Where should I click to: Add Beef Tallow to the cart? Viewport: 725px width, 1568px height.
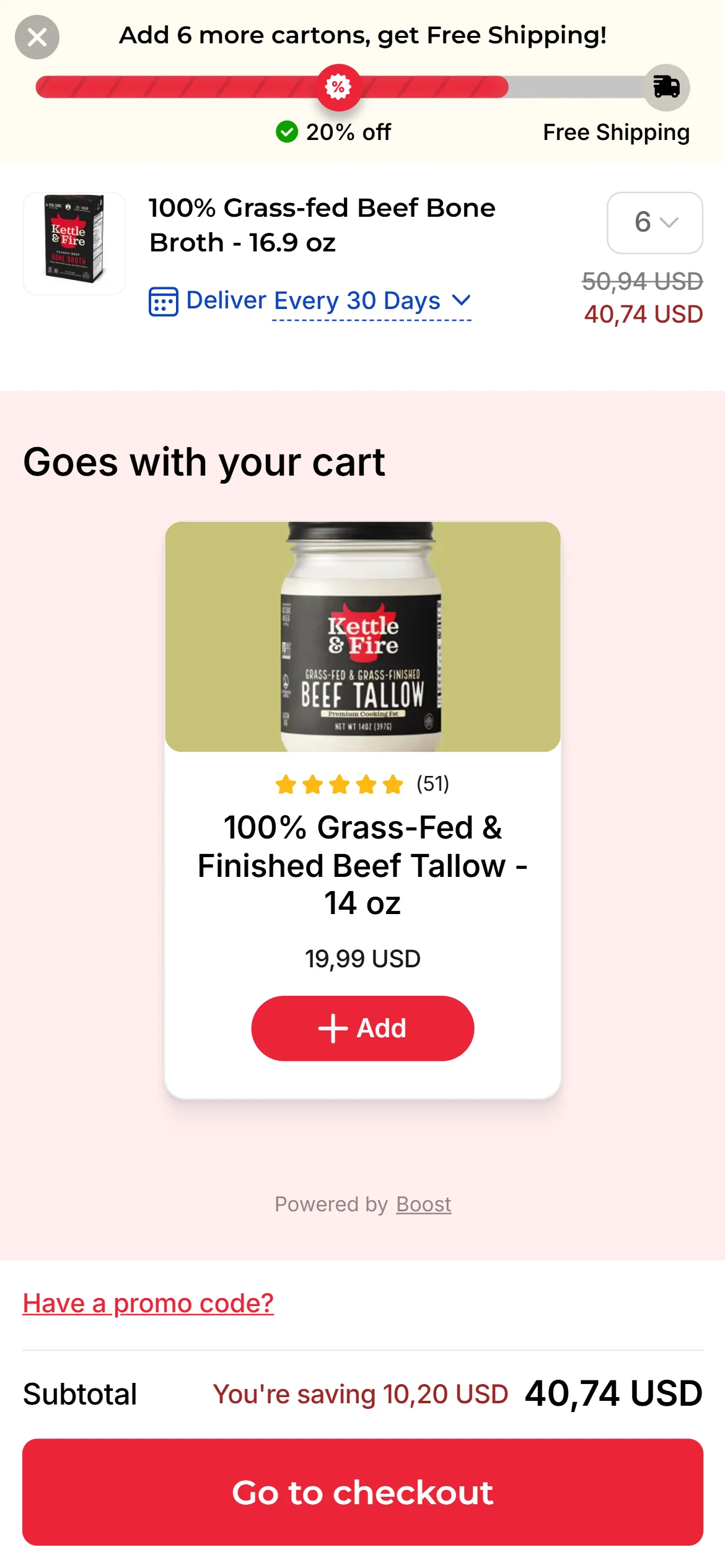pos(362,1028)
